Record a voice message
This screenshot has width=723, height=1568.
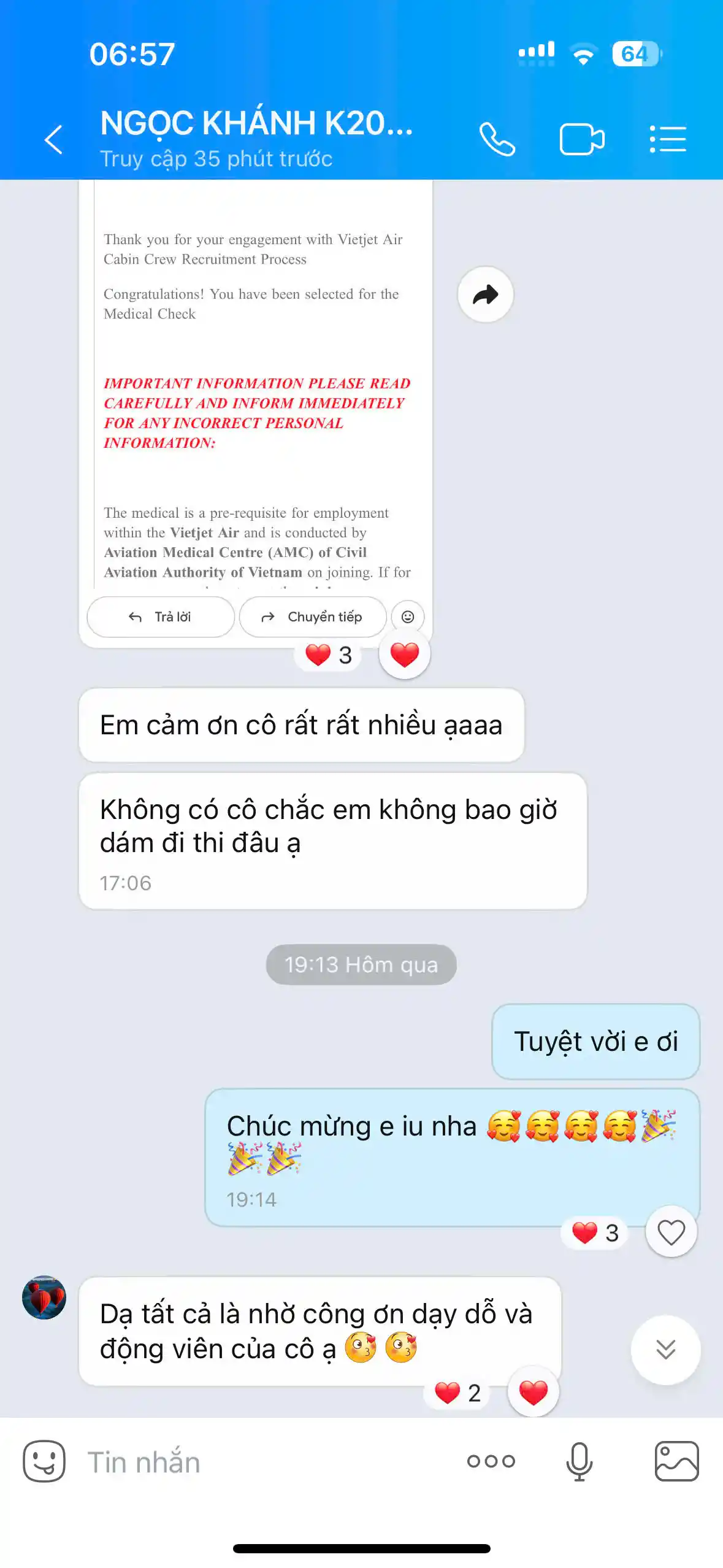[x=579, y=1461]
